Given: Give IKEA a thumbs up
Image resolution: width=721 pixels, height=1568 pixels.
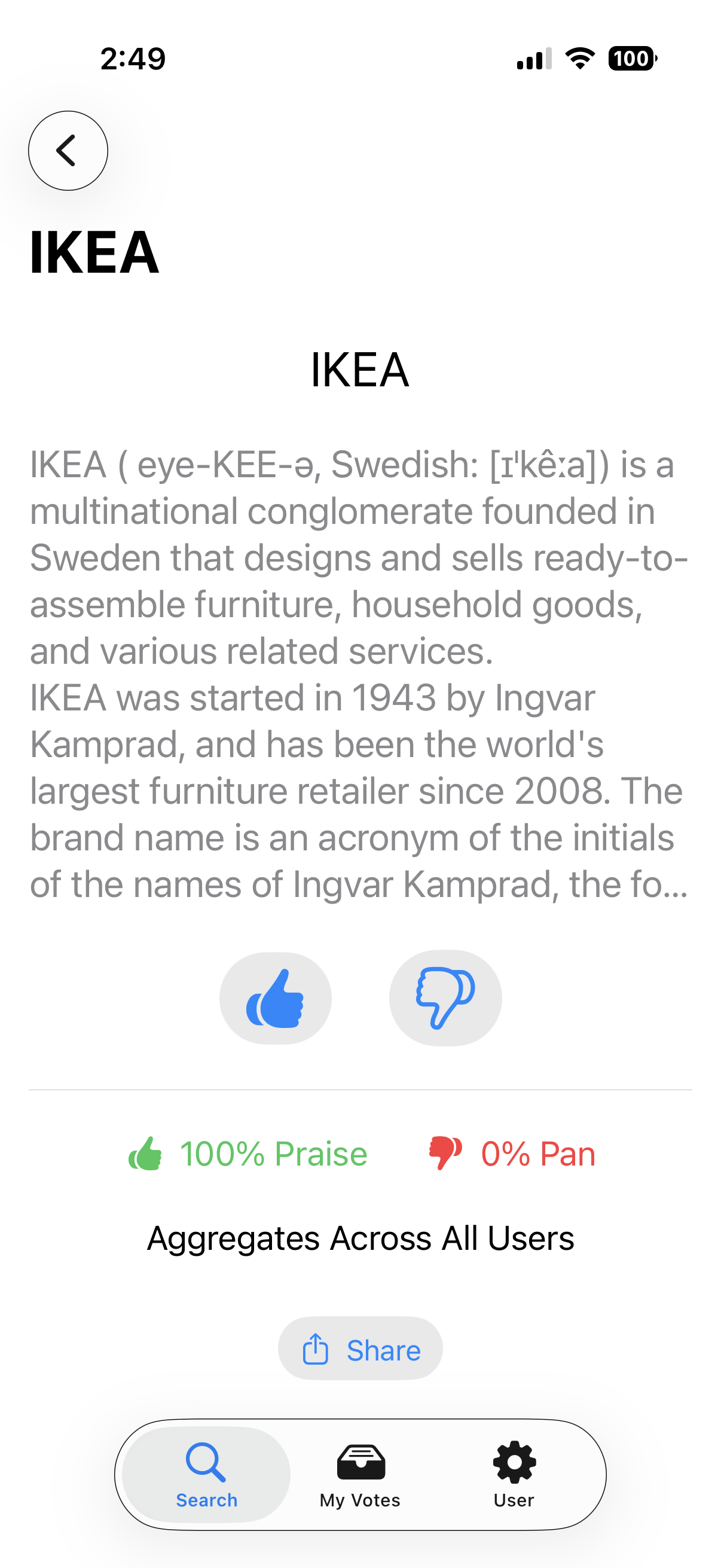Looking at the screenshot, I should 275,998.
